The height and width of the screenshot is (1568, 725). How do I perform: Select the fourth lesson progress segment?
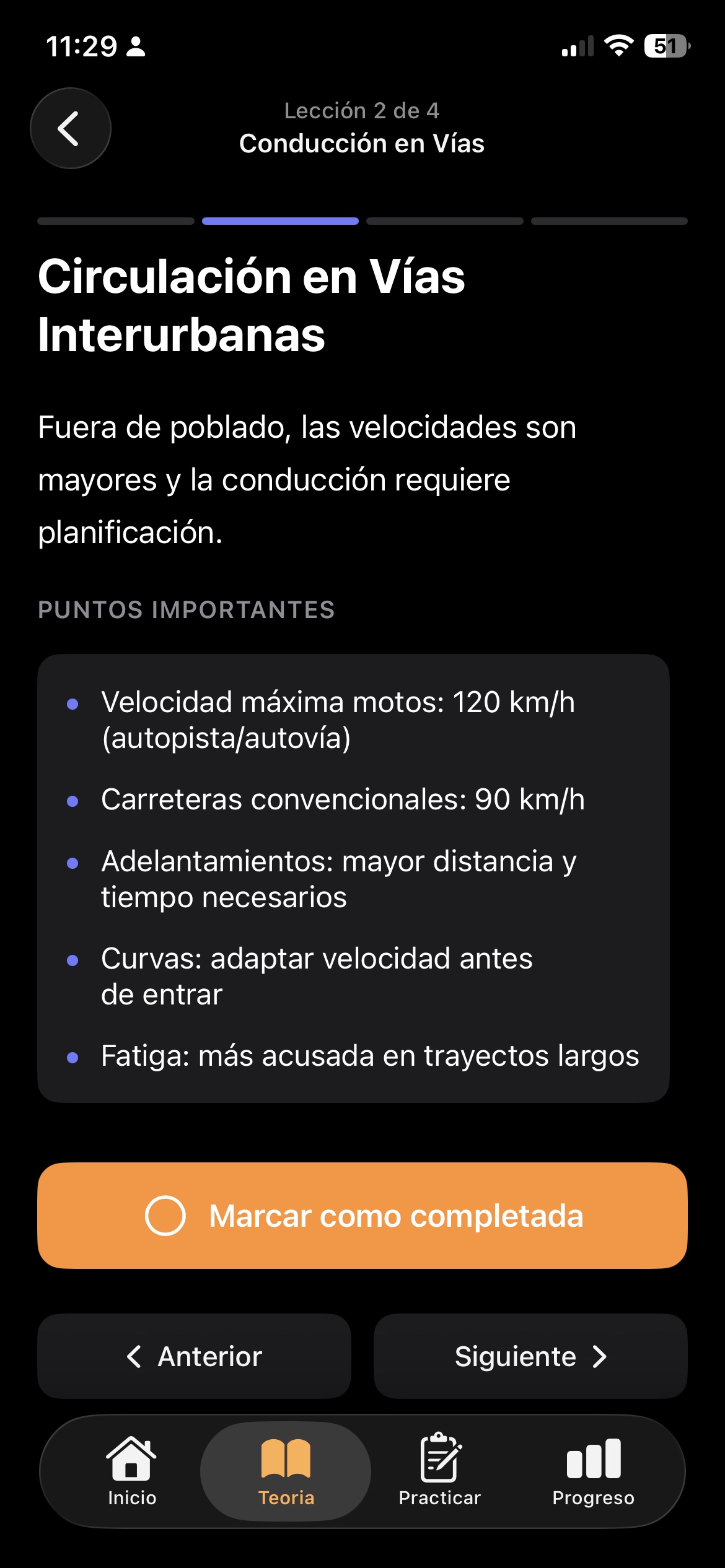(x=610, y=220)
